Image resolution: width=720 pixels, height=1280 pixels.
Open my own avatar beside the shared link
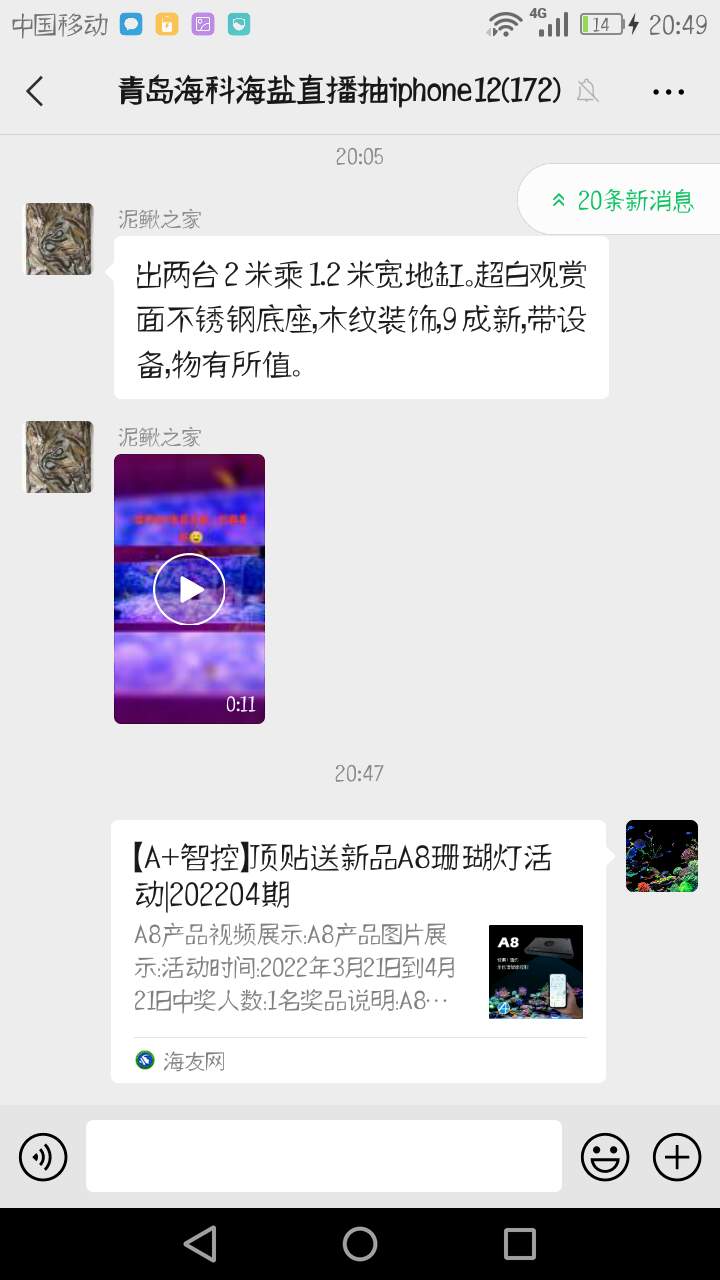pyautogui.click(x=661, y=856)
